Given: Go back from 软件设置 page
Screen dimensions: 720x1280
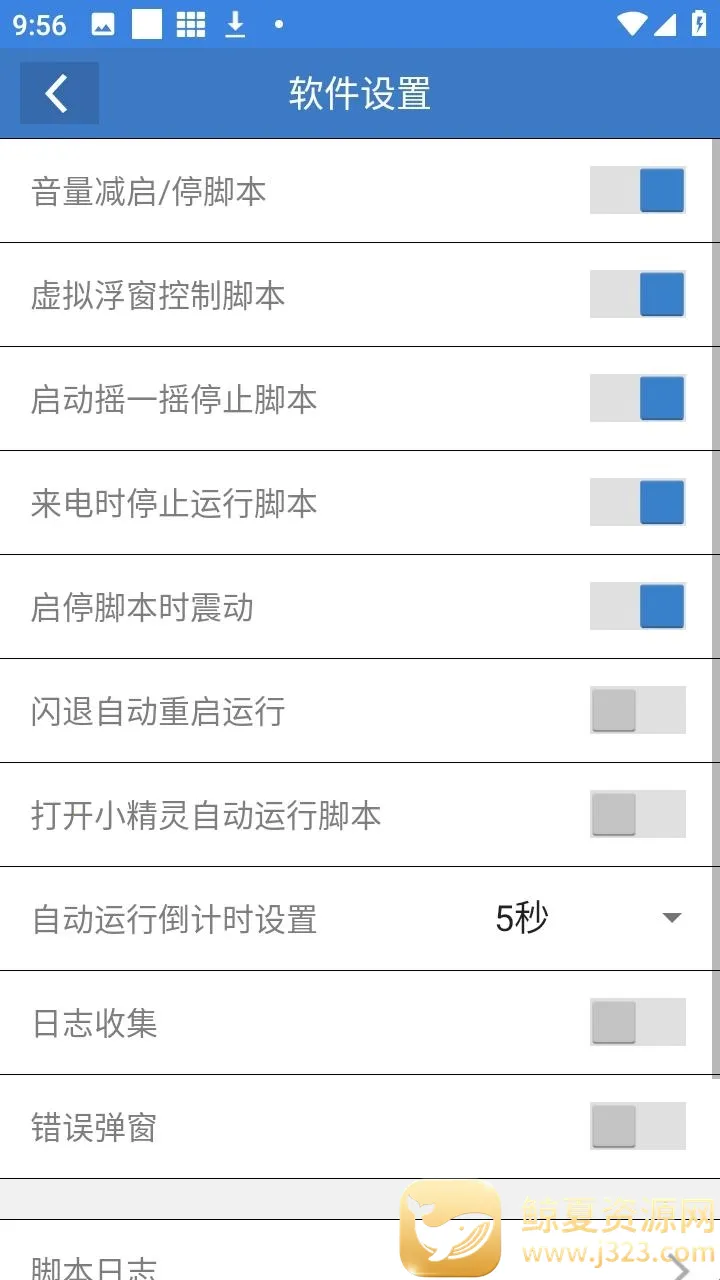Looking at the screenshot, I should pos(59,93).
